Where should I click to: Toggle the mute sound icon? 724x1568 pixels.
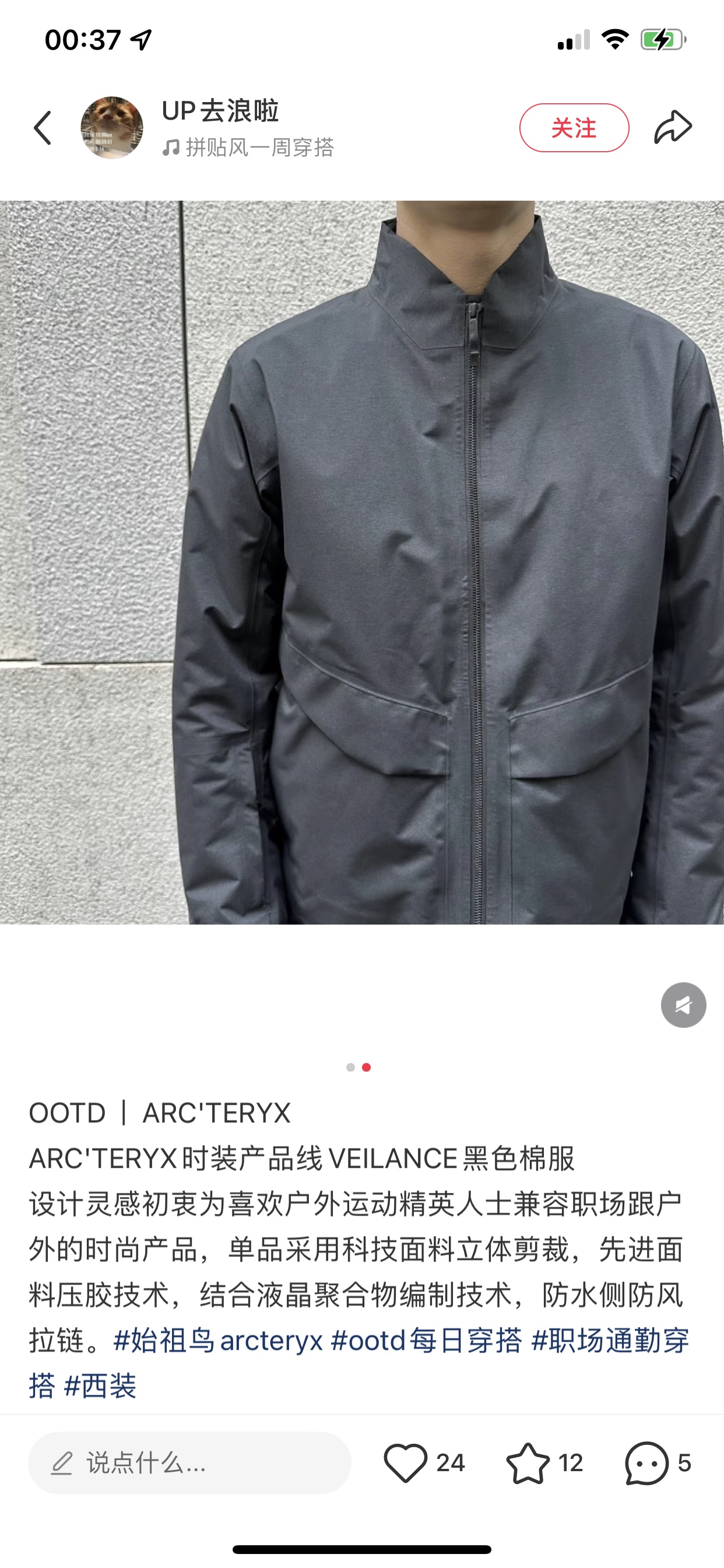click(x=683, y=1005)
